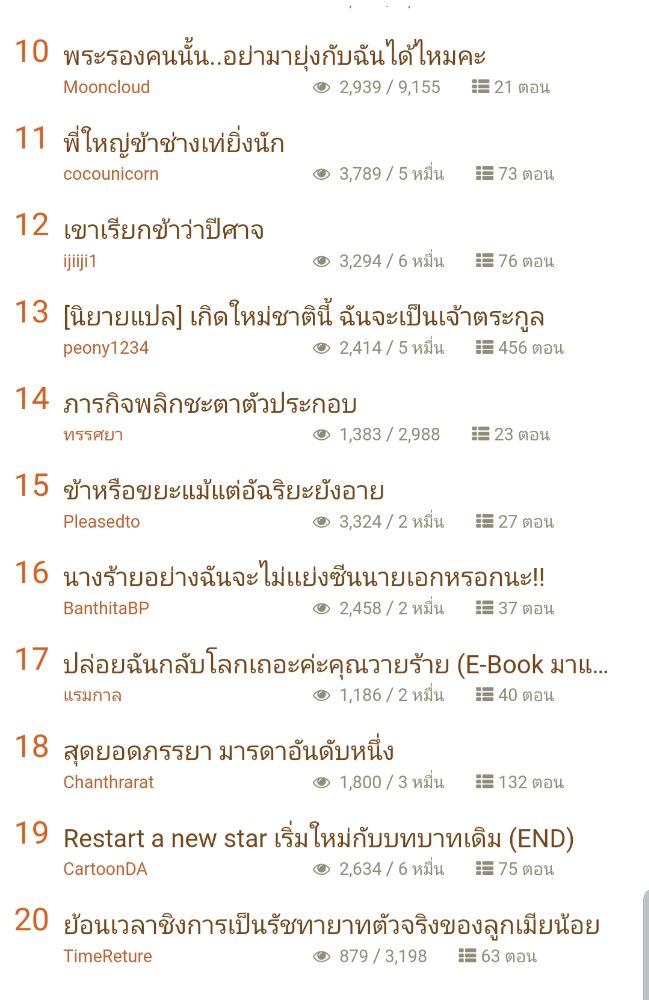649x1000 pixels.
Task: Visit CartoonDA author page
Action: [105, 869]
